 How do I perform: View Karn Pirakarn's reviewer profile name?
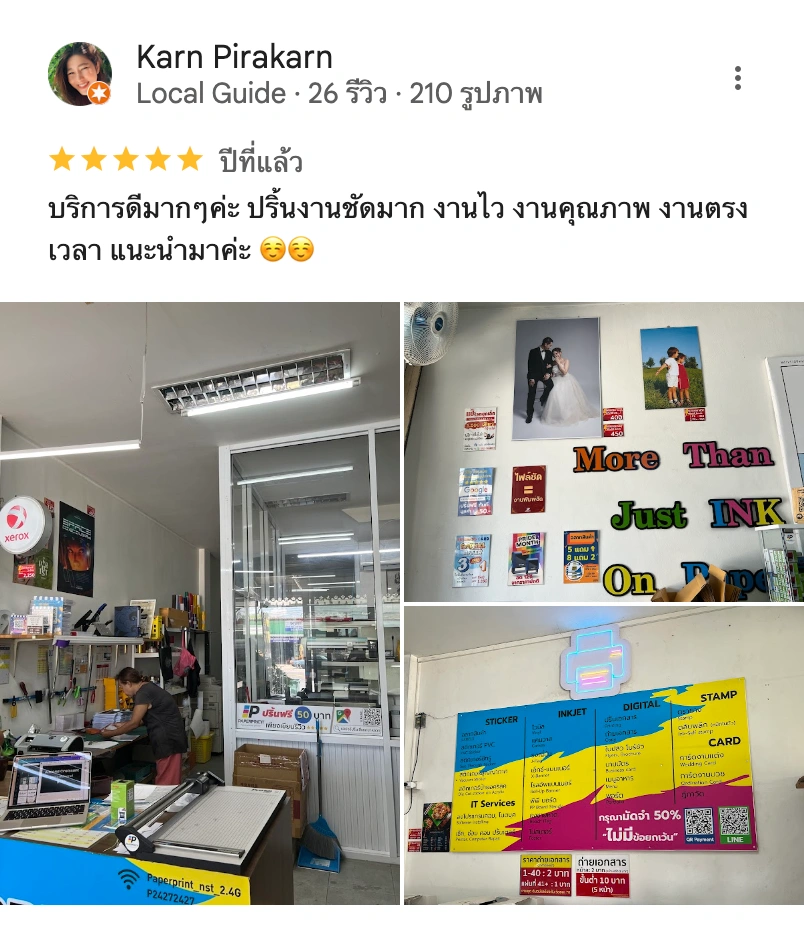pos(234,57)
